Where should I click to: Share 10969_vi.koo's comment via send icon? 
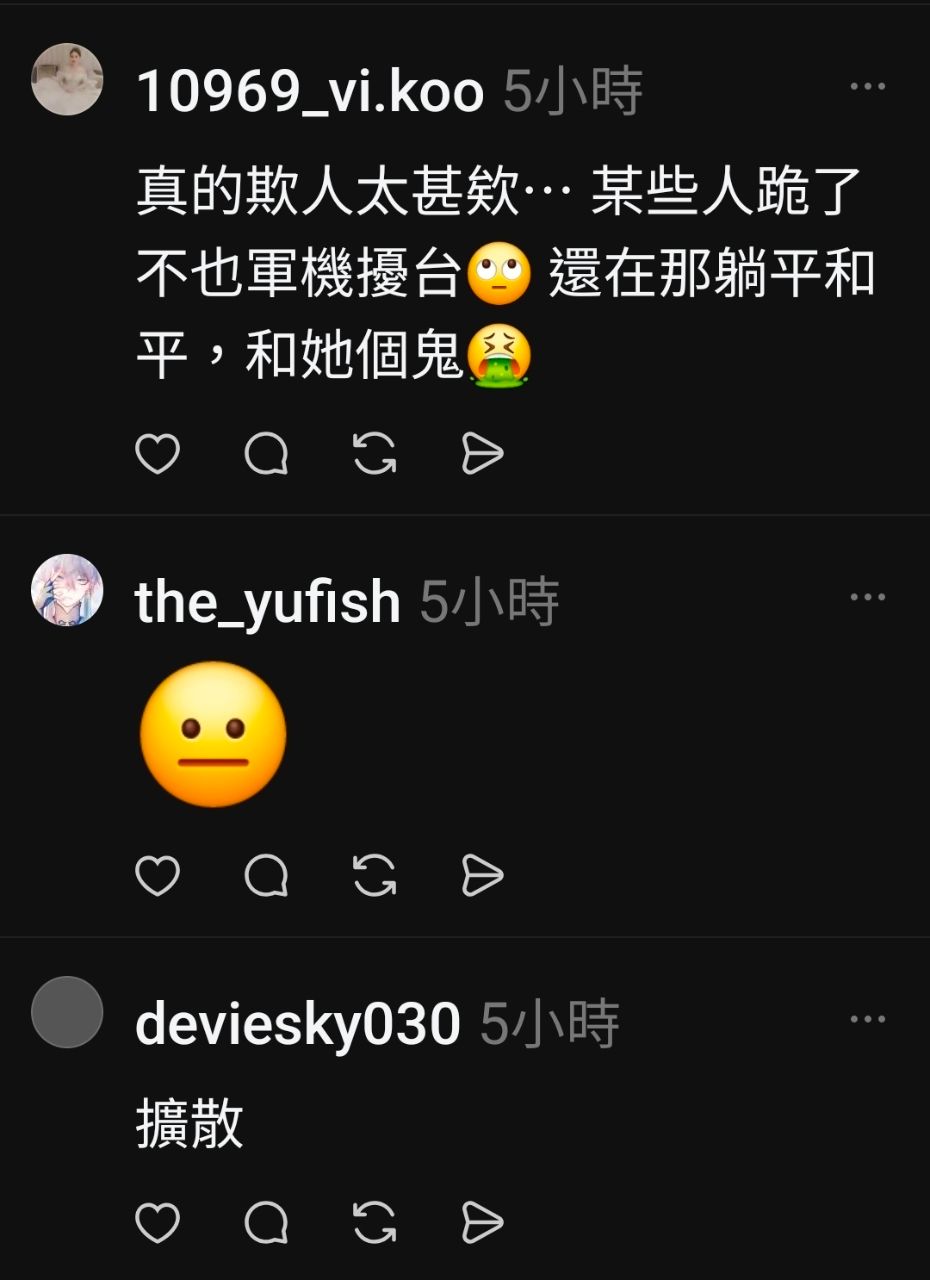(x=483, y=455)
